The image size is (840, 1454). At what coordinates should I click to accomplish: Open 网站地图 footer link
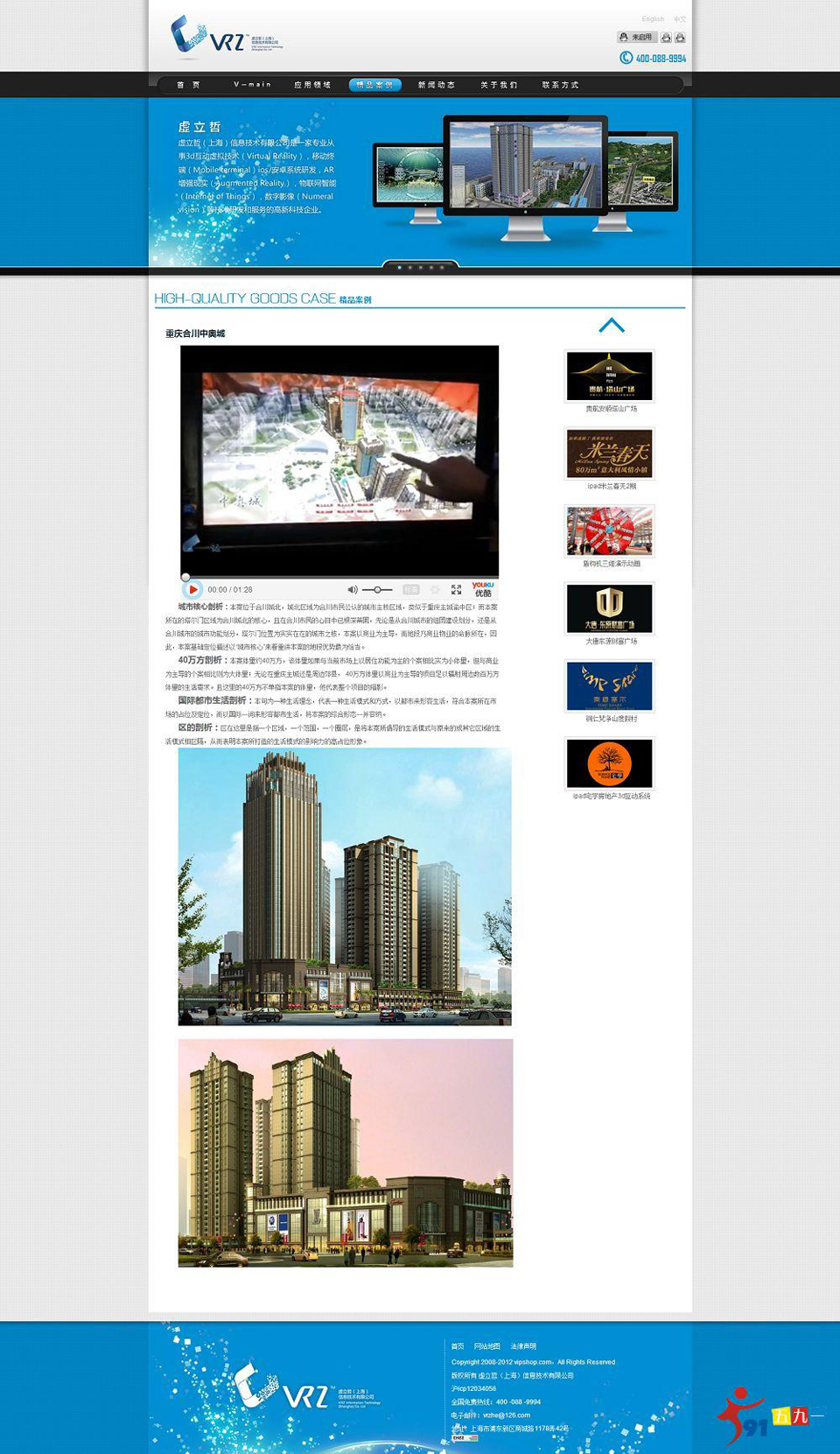coord(487,1346)
